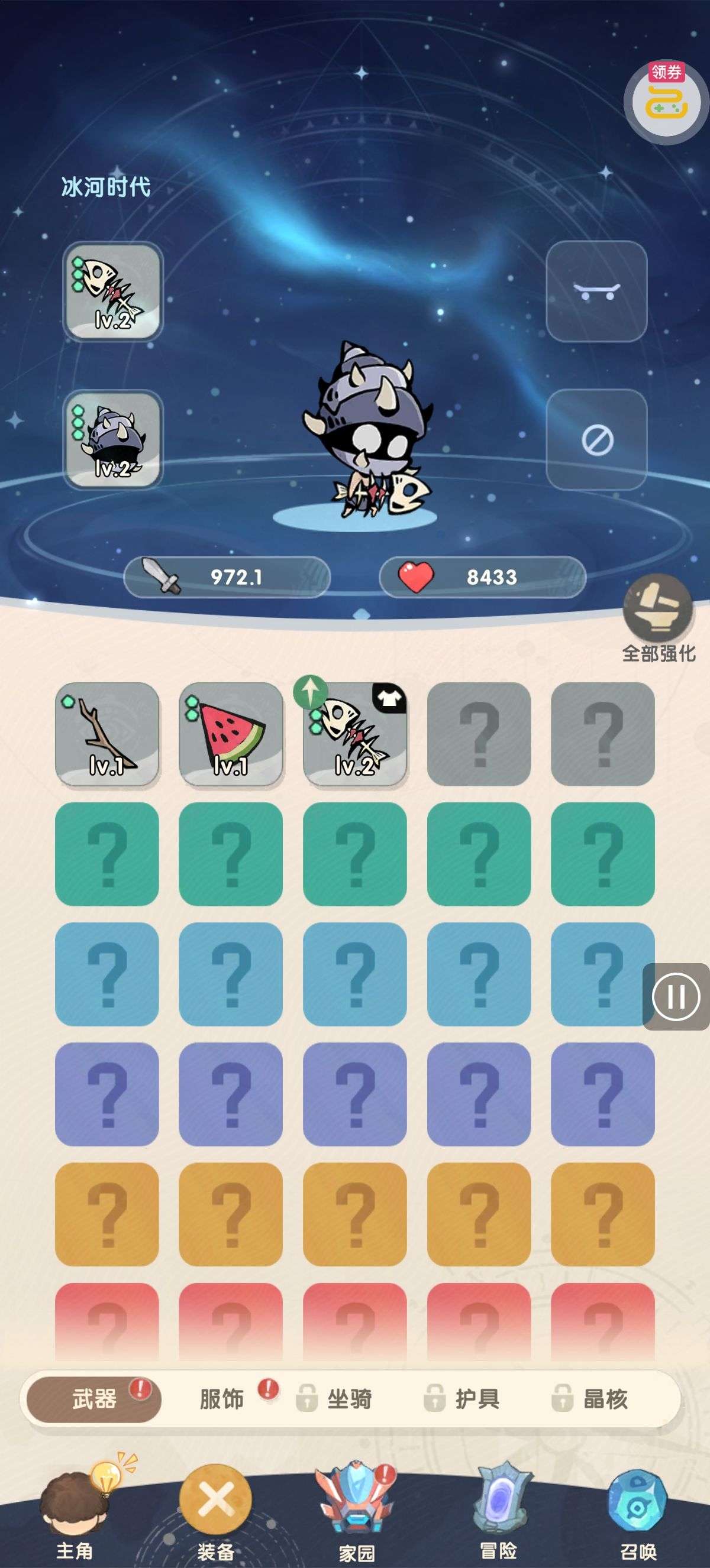
Task: Switch to the 武器 tab
Action: pyautogui.click(x=93, y=1399)
